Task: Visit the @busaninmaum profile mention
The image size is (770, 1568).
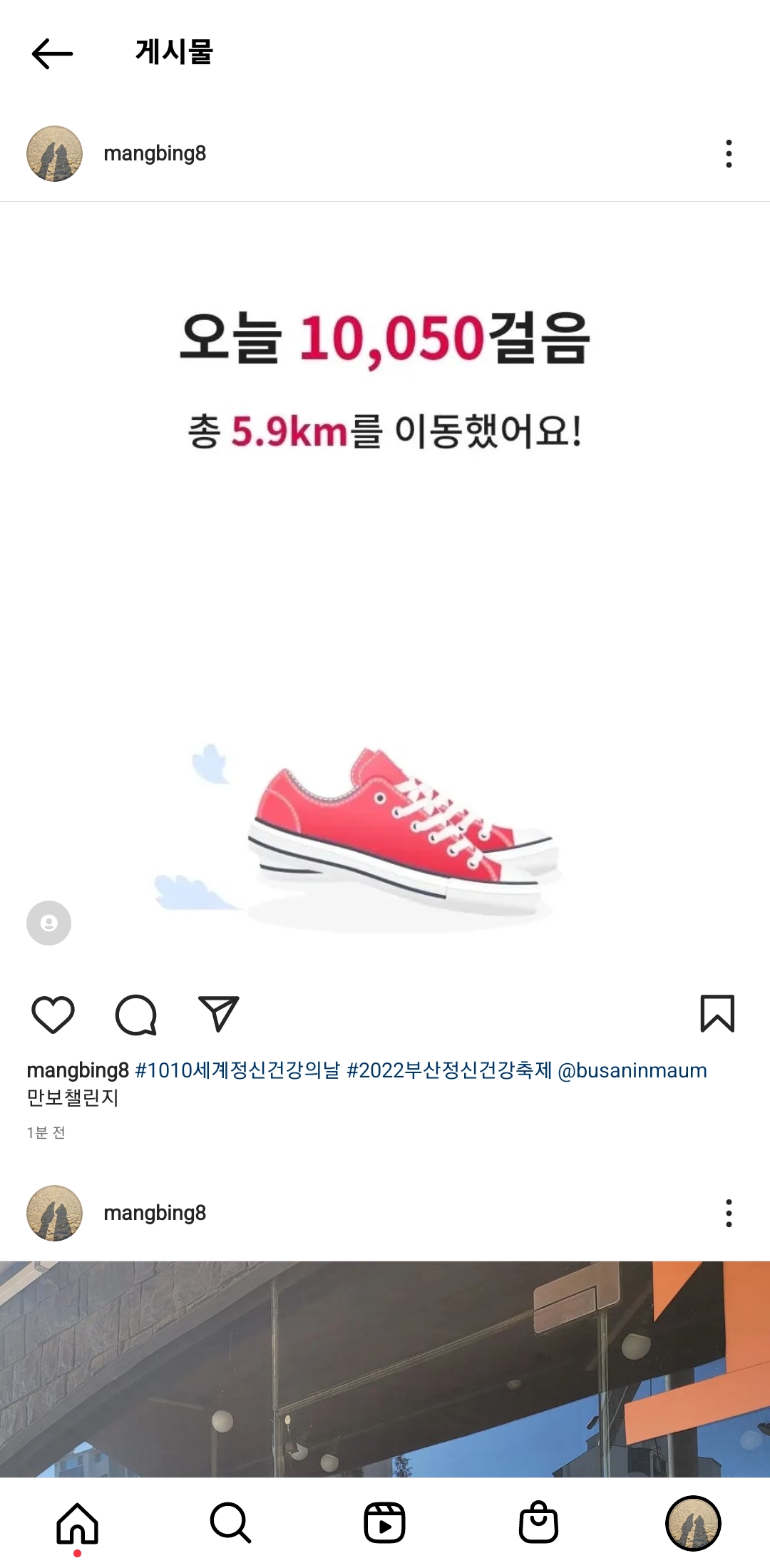Action: coord(632,1070)
